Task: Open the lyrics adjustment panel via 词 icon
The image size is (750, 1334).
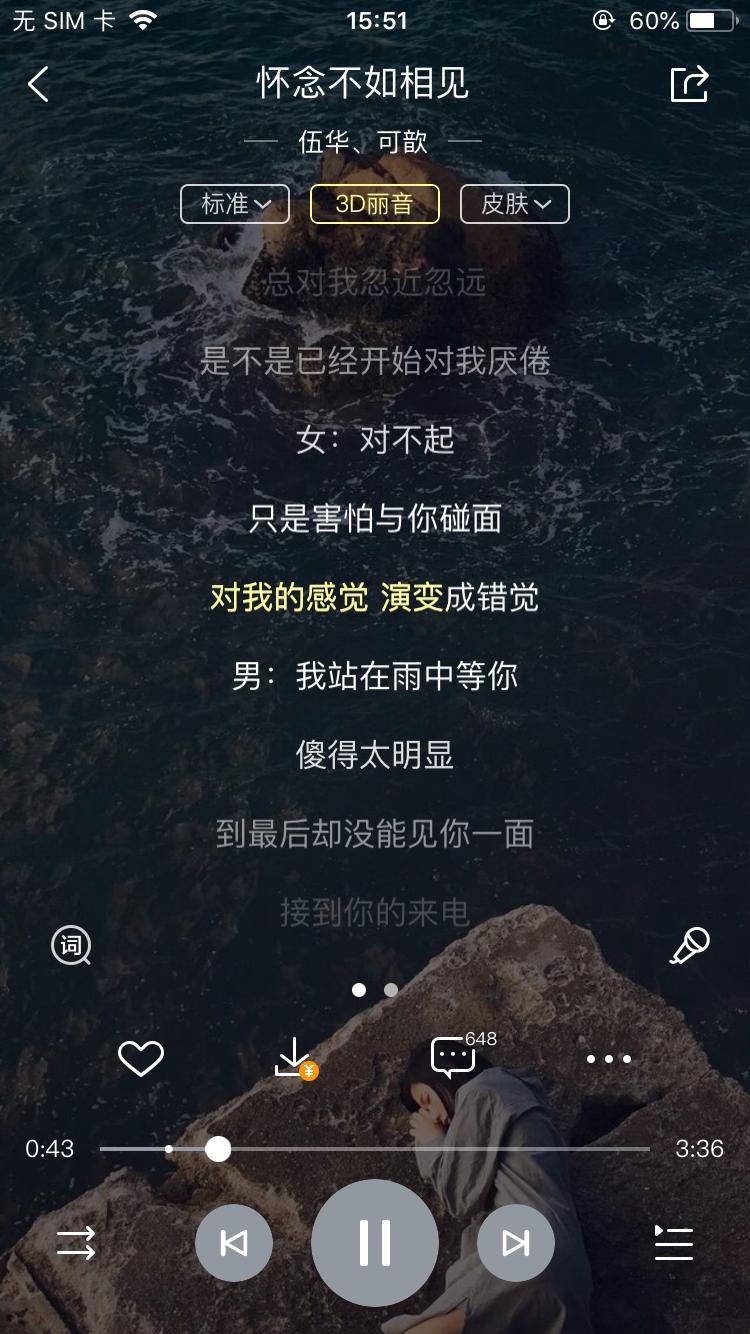Action: 70,944
